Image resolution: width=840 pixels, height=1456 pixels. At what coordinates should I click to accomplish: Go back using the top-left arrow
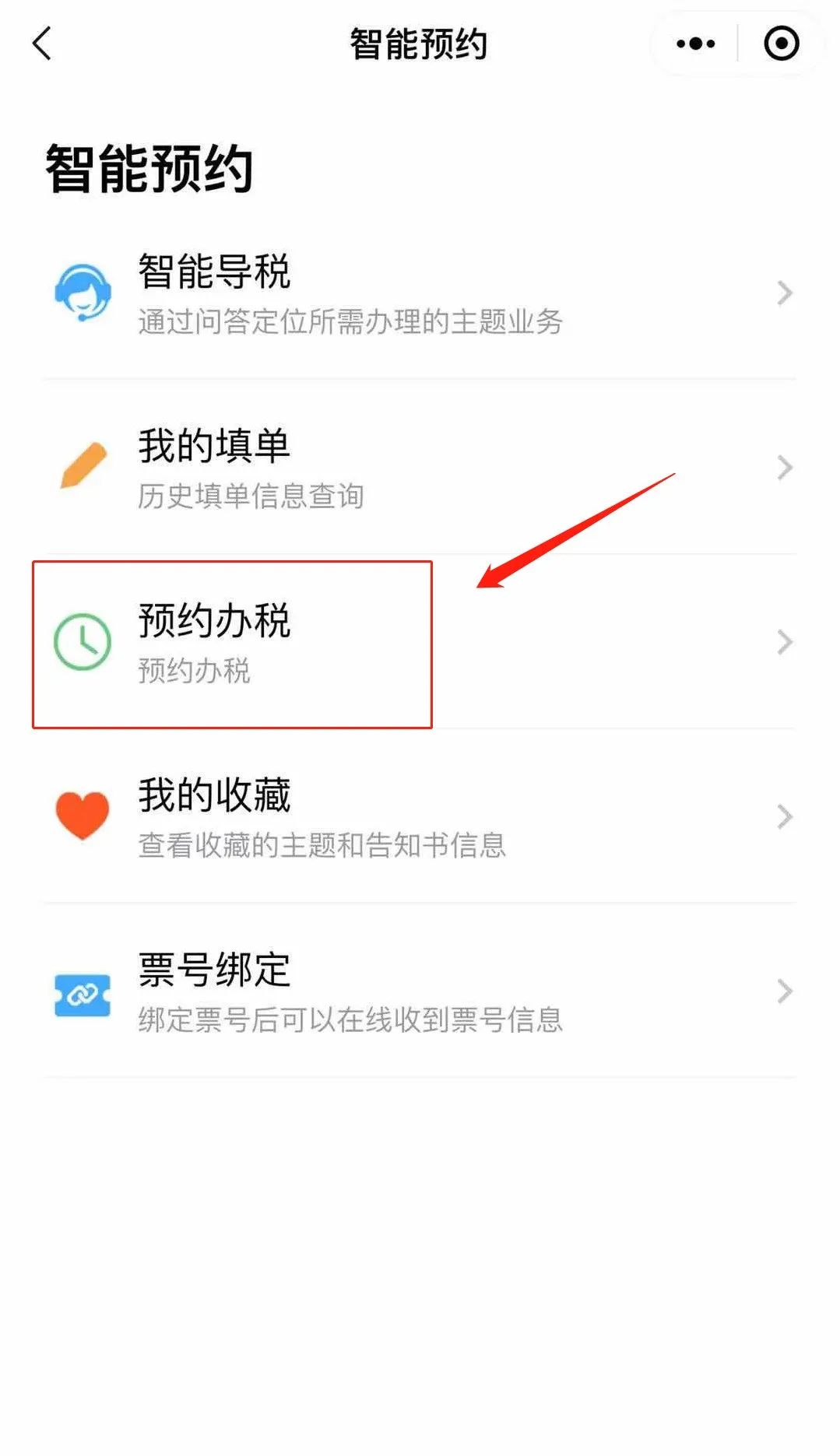coord(42,44)
